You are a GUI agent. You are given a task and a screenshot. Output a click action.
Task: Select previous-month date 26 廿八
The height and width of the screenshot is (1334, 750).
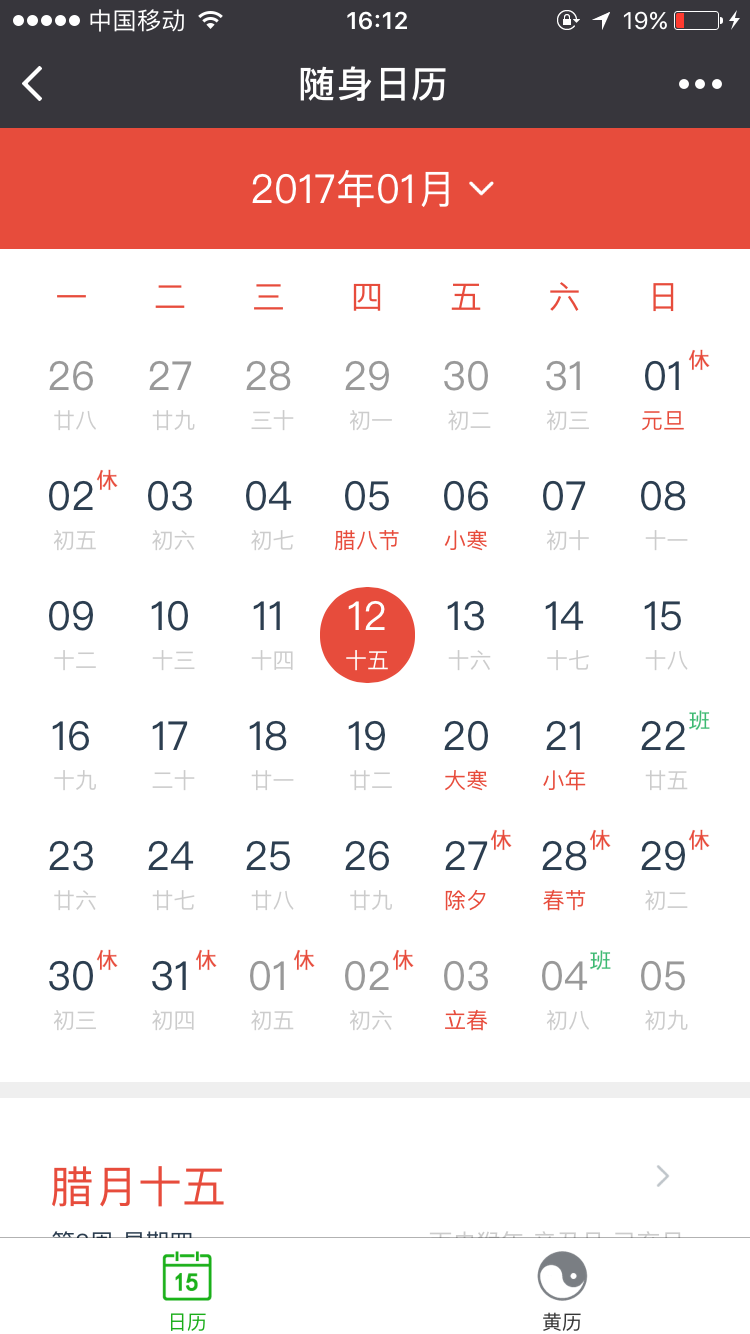coord(72,394)
